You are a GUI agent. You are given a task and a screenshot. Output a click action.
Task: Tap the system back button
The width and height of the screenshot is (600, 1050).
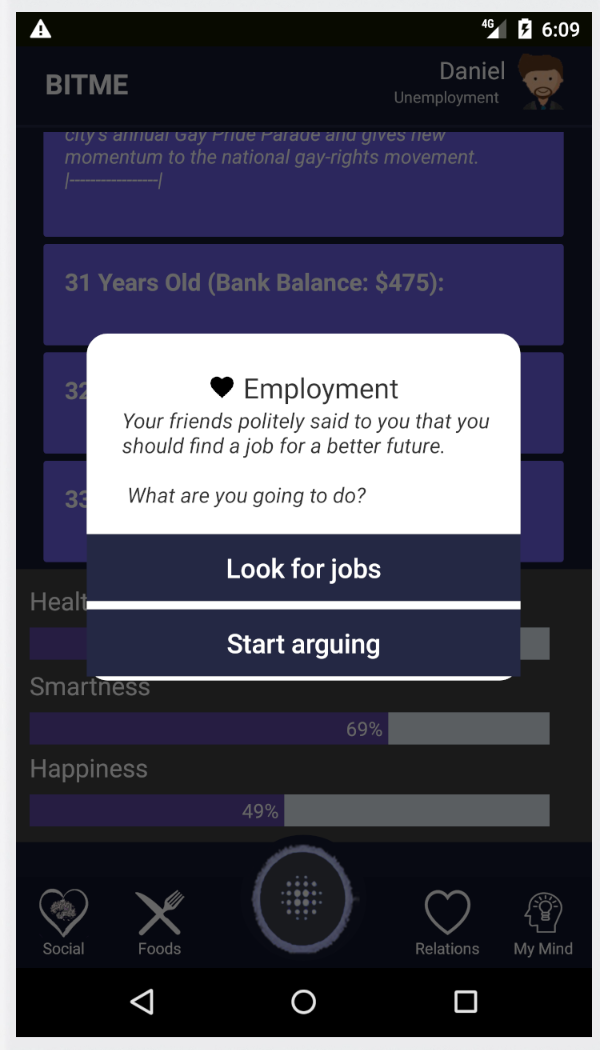tap(142, 1001)
